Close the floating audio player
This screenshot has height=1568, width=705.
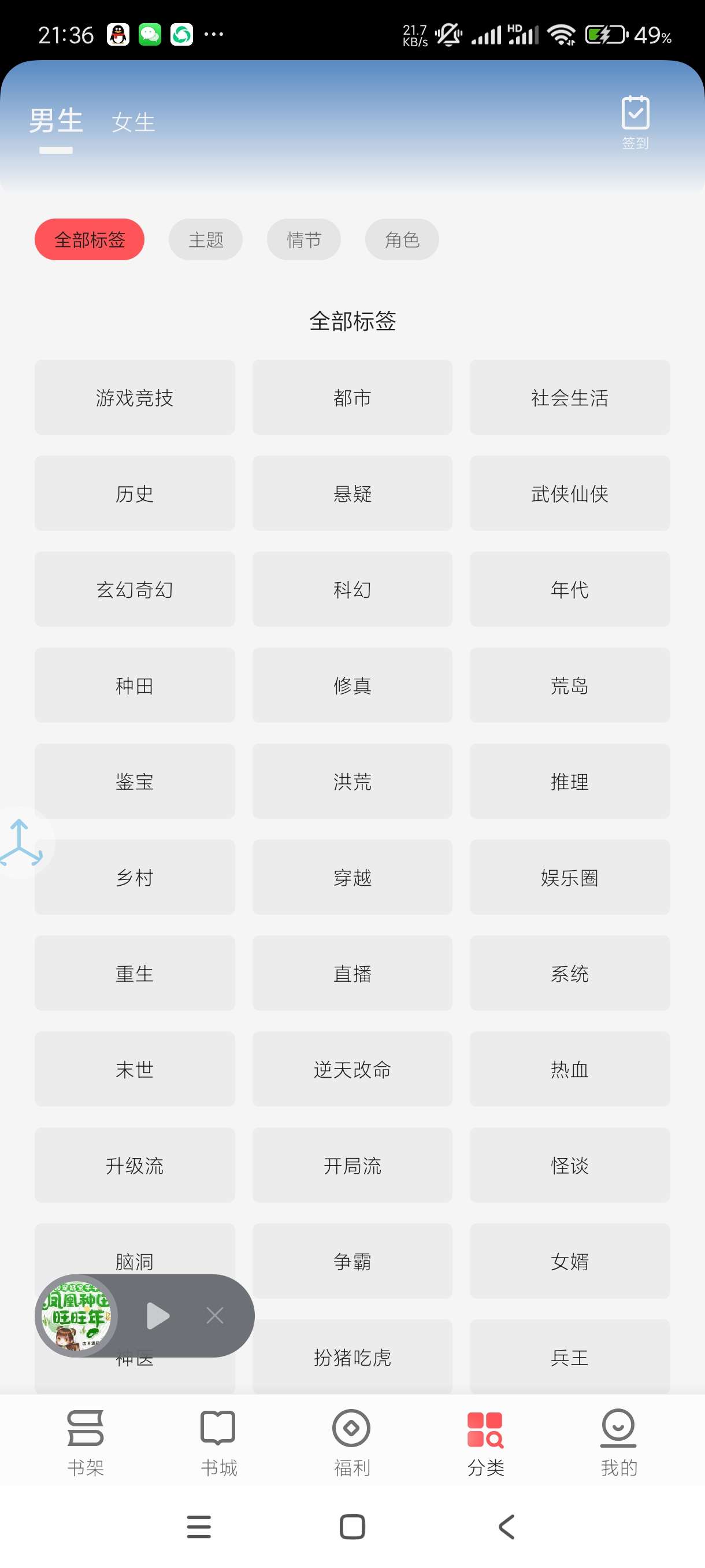(215, 1315)
